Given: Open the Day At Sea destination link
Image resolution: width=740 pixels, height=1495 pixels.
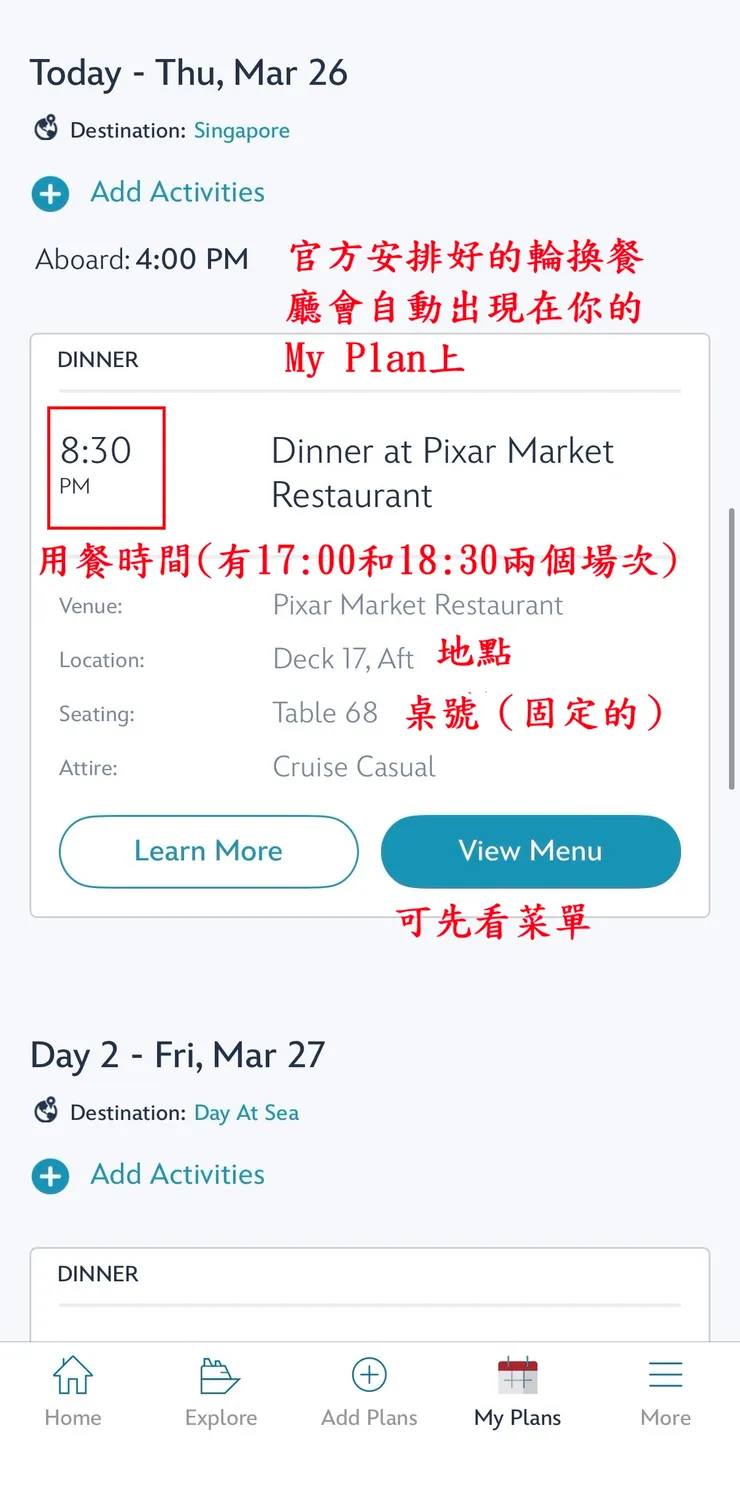Looking at the screenshot, I should [246, 1112].
